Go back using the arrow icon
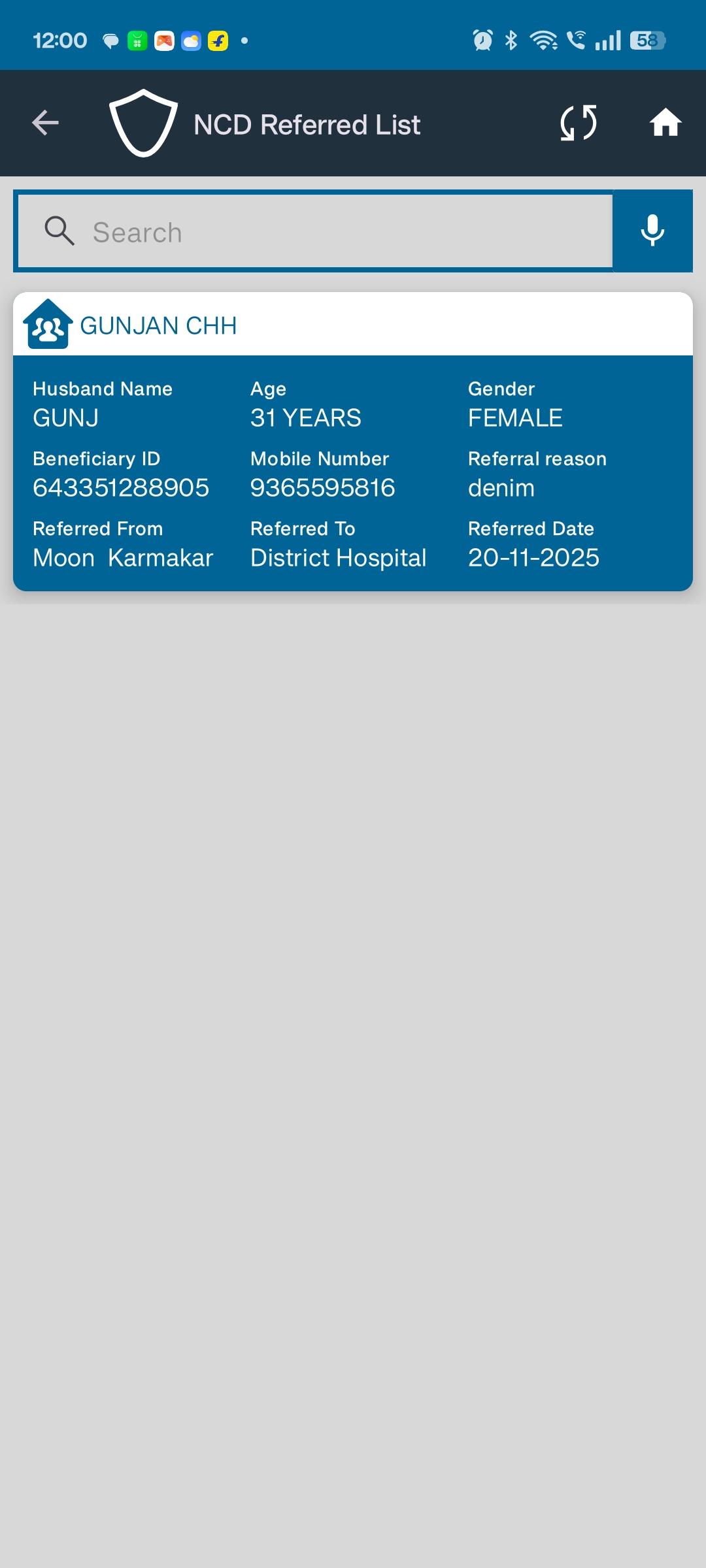This screenshot has width=706, height=1568. tap(45, 123)
